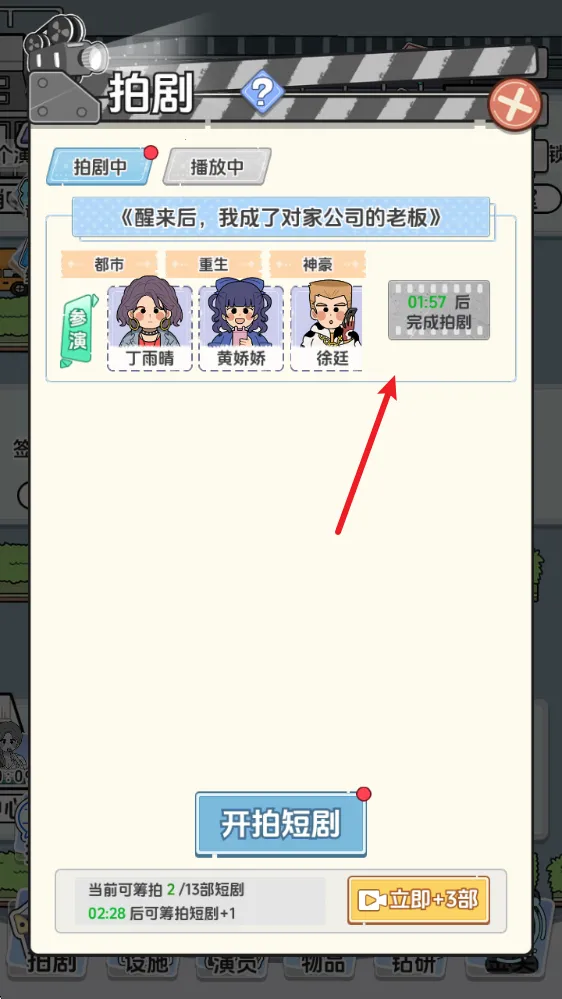The width and height of the screenshot is (562, 999).
Task: Tap the 完成拍剧 countdown button
Action: [439, 310]
